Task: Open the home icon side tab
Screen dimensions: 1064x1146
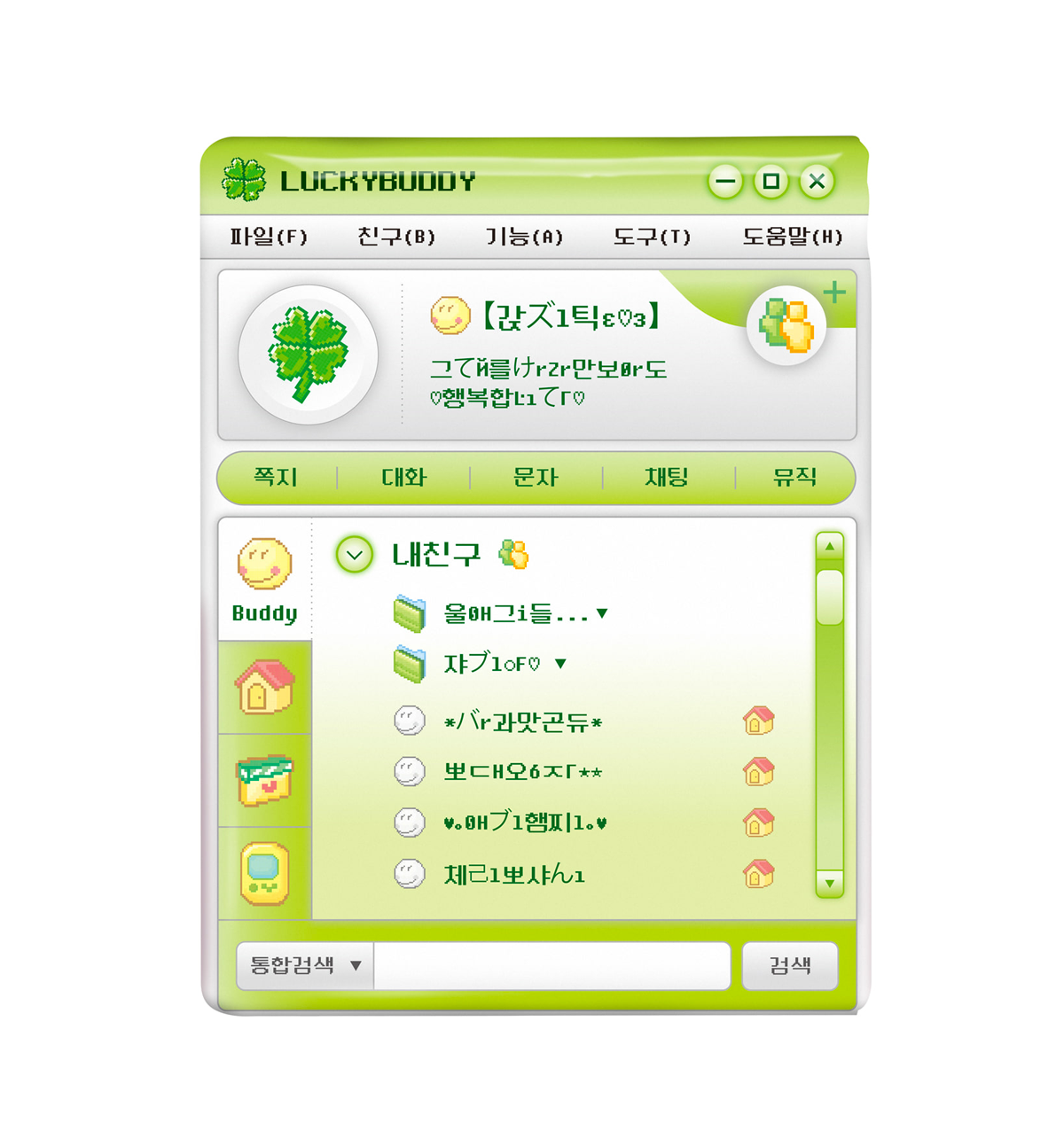Action: click(x=264, y=688)
